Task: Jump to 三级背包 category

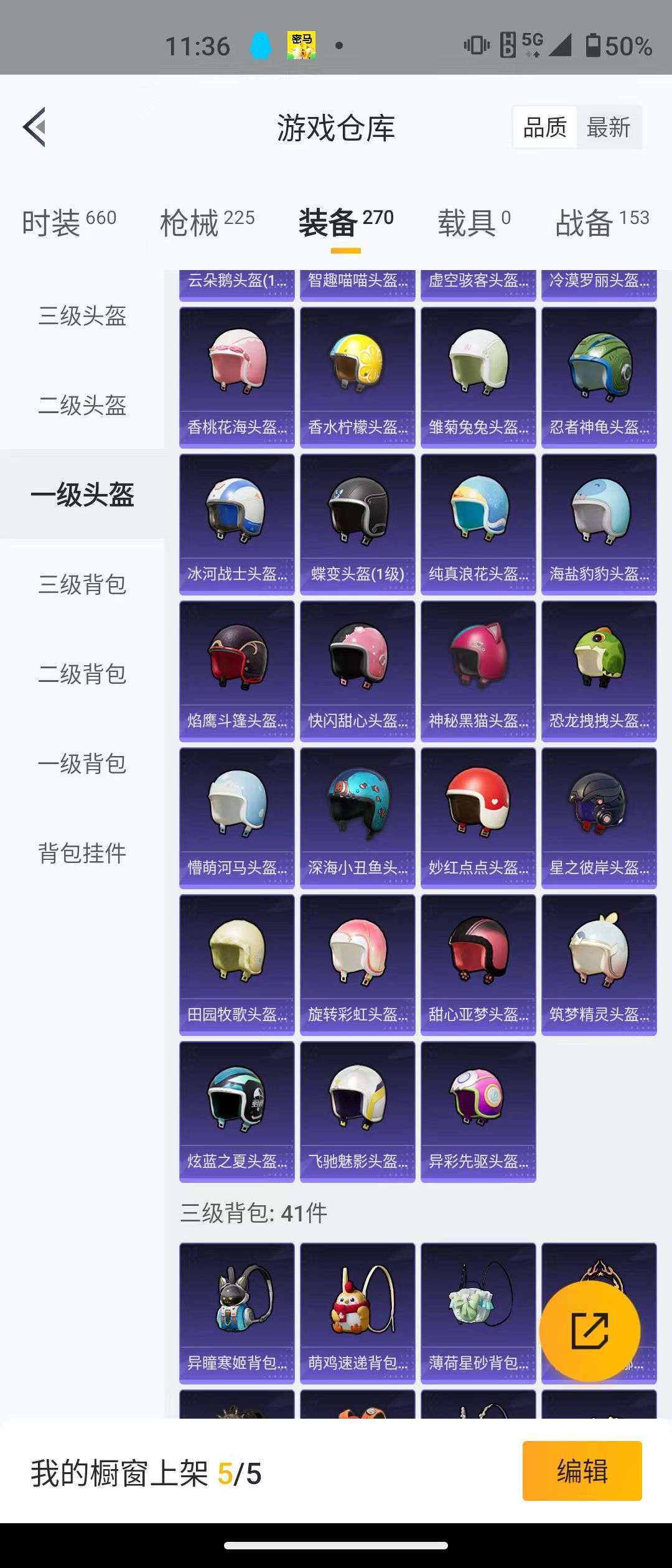Action: (82, 585)
